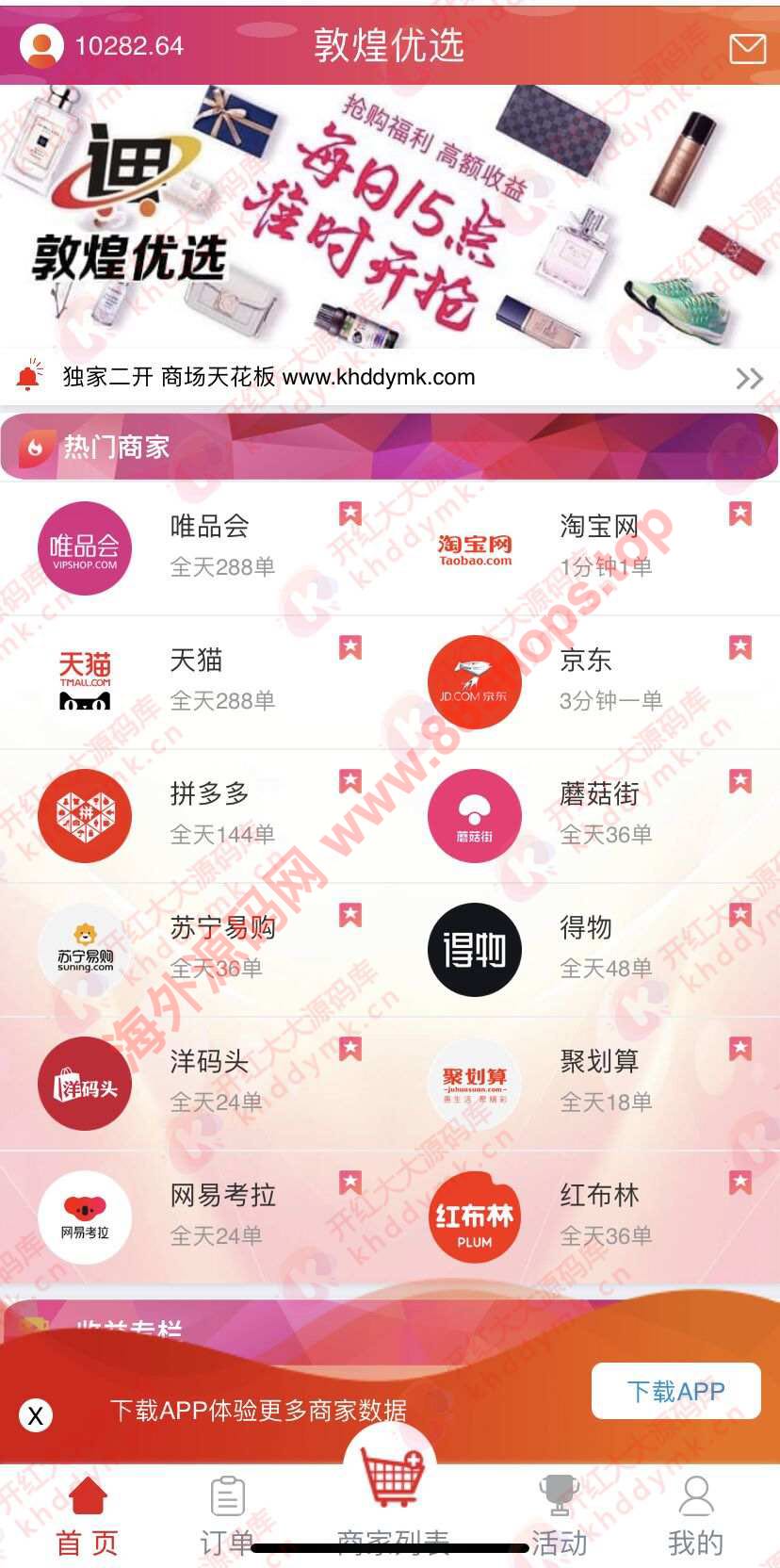This screenshot has width=780, height=1568.
Task: Expand the announcement ticker arrow
Action: (x=749, y=379)
